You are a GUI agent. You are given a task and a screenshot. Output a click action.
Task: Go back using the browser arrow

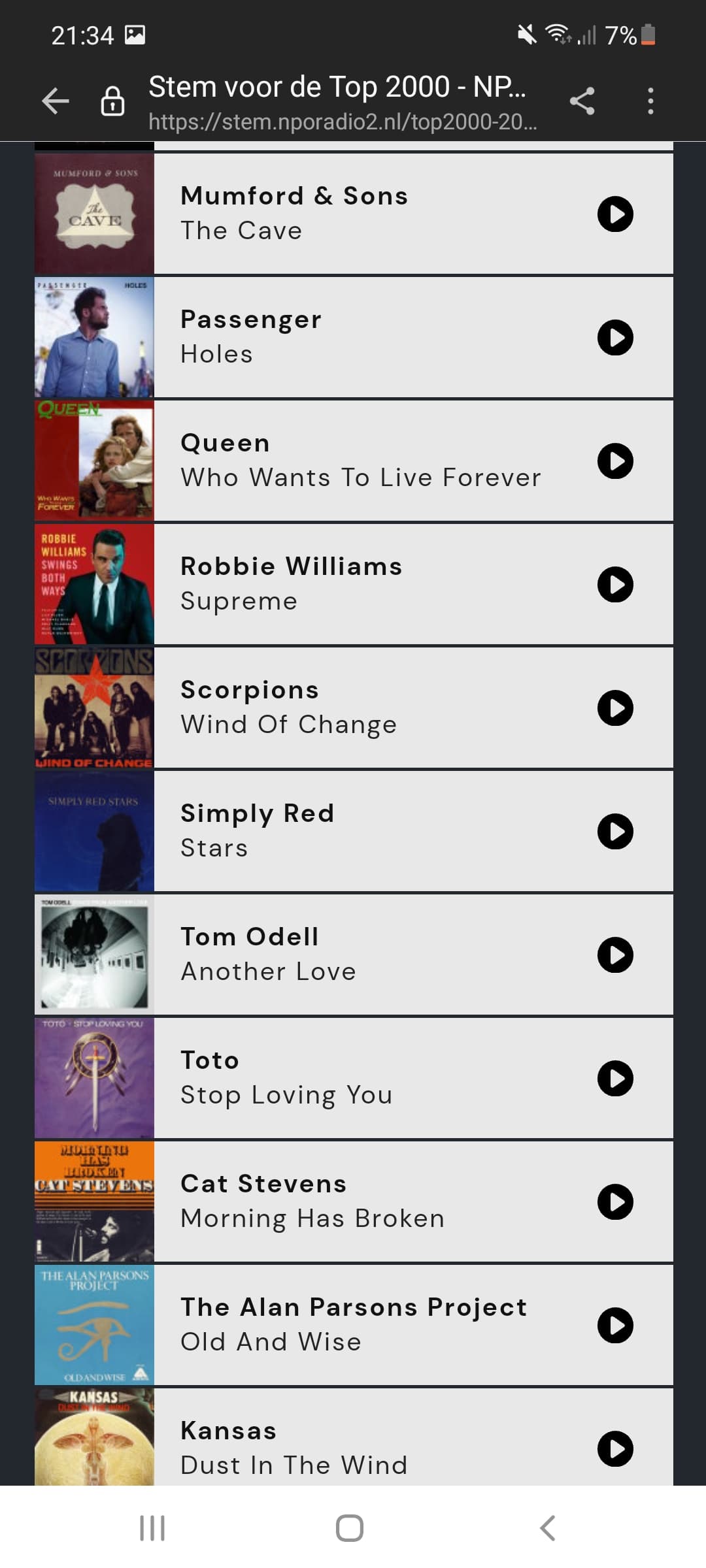[56, 101]
